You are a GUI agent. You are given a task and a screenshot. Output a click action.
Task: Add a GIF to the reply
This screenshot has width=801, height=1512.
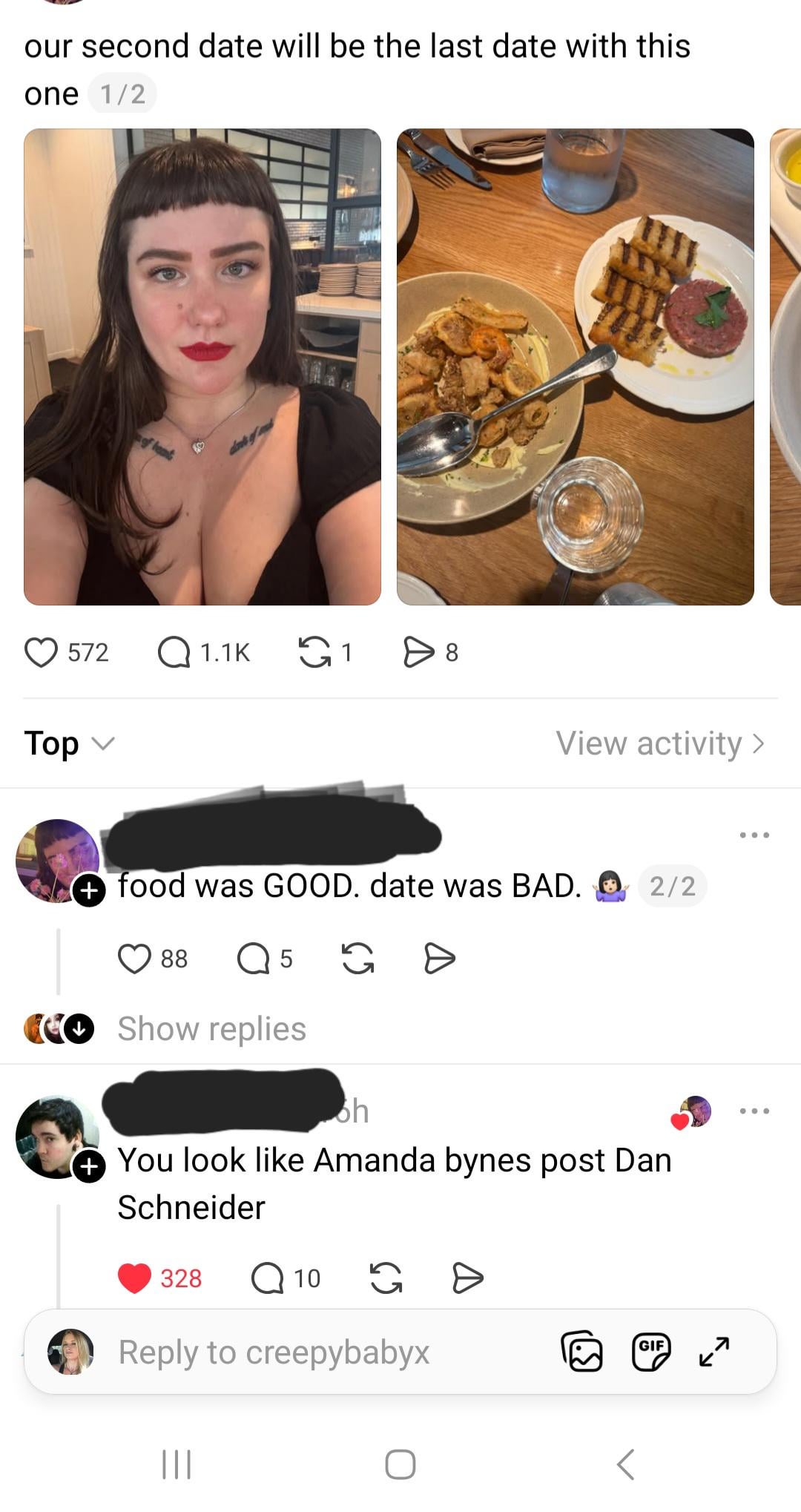tap(651, 1352)
